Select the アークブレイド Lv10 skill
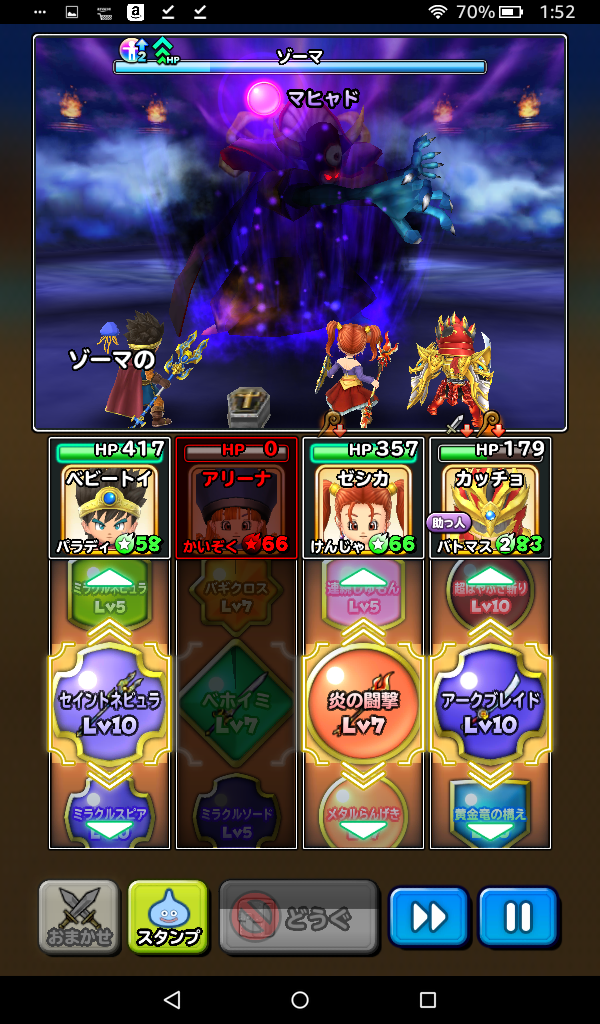Viewport: 600px width, 1024px height. point(490,704)
